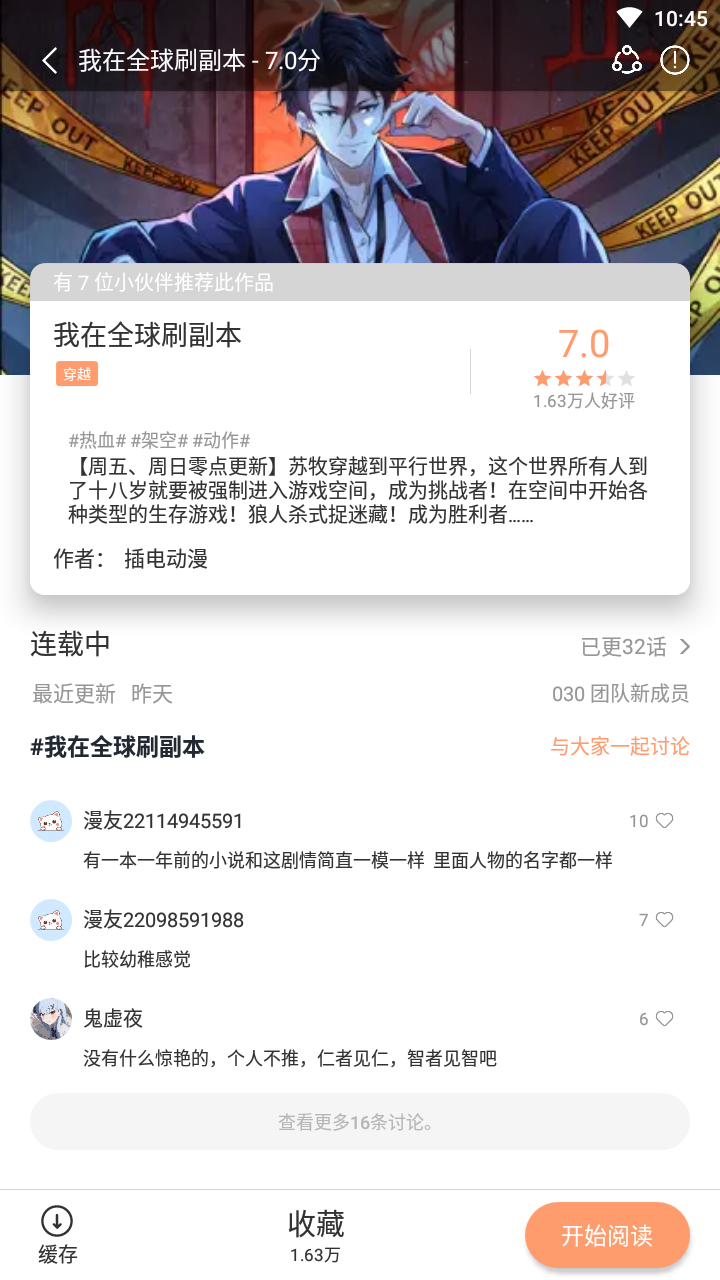Image resolution: width=720 pixels, height=1280 pixels.
Task: Tap 开始阅读 to start reading
Action: (606, 1235)
